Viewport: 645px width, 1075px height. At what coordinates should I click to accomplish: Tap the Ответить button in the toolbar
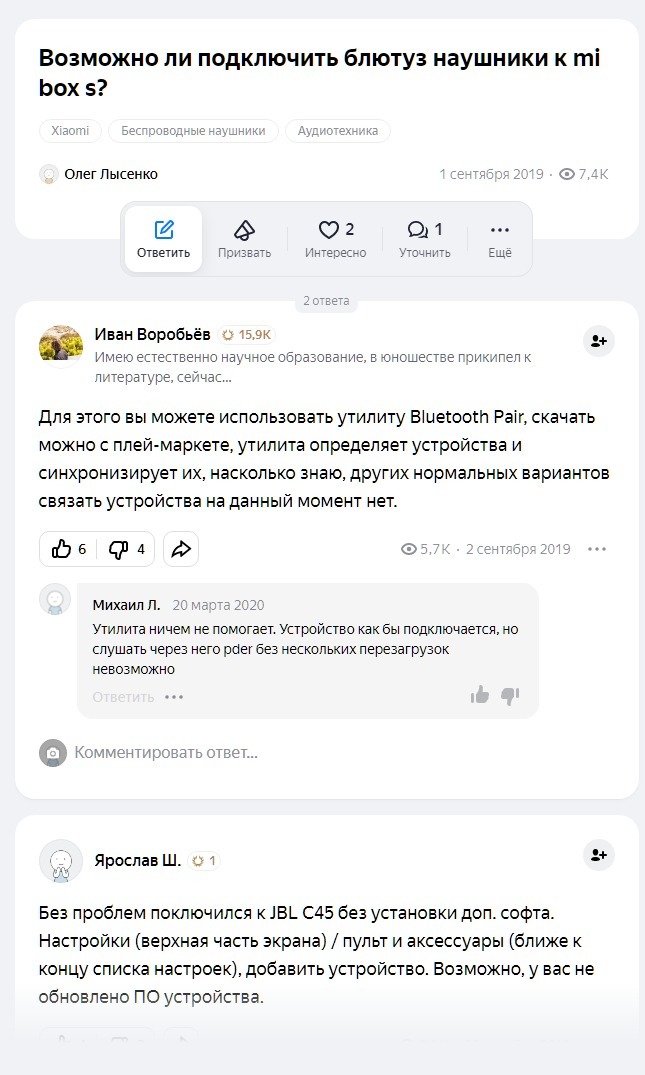click(163, 239)
